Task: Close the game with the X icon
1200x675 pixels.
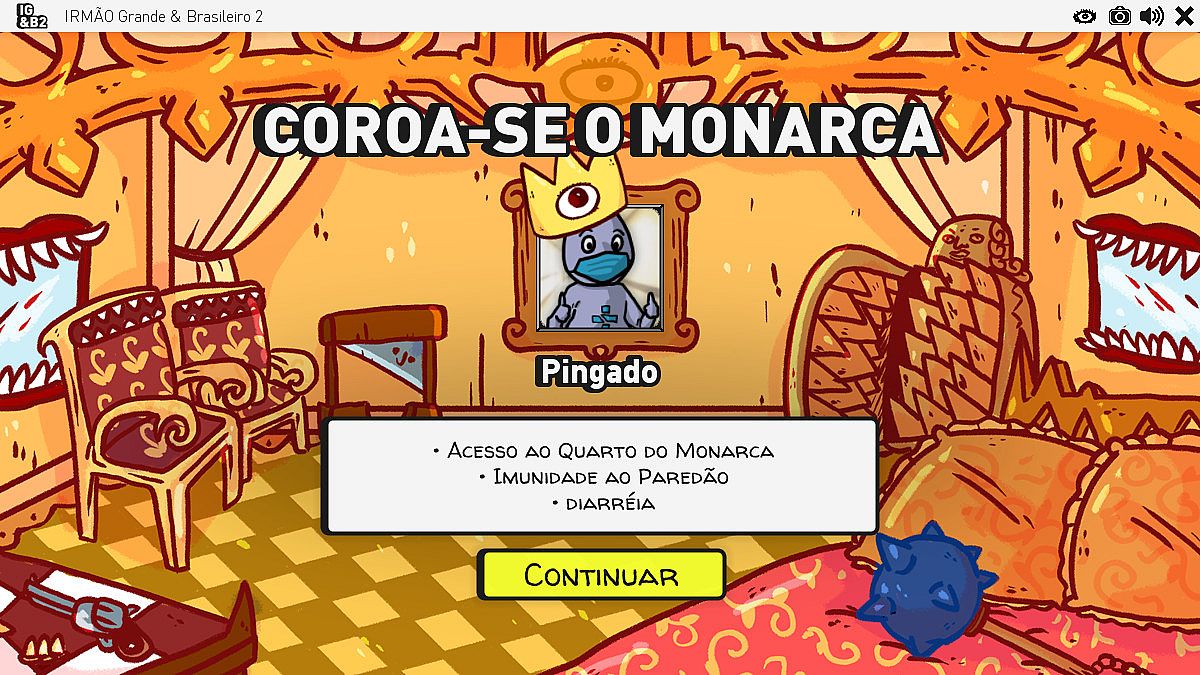Action: [1184, 16]
